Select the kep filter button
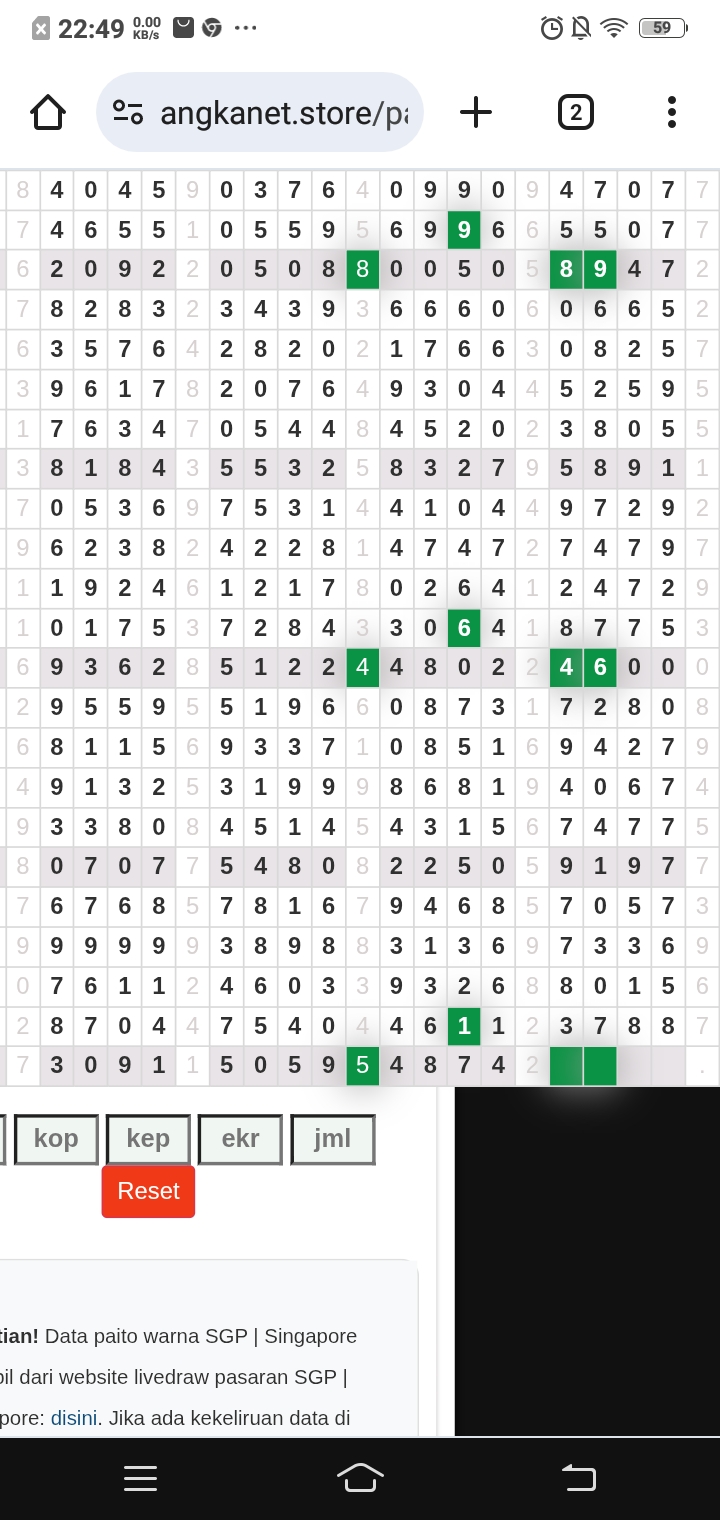This screenshot has width=720, height=1520. [148, 1139]
